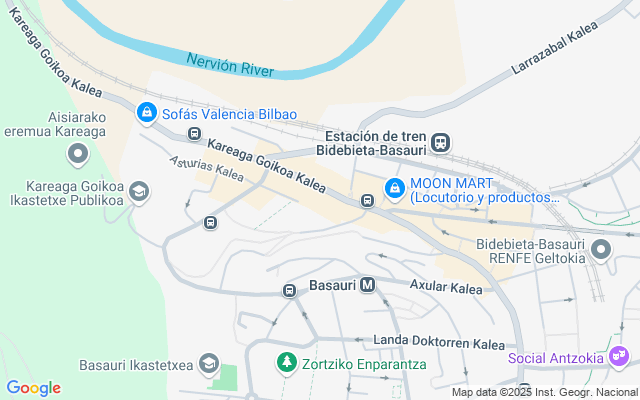640x400 pixels.
Task: Open the Sofás Valencia Bilbao shop pin
Action: [x=147, y=112]
